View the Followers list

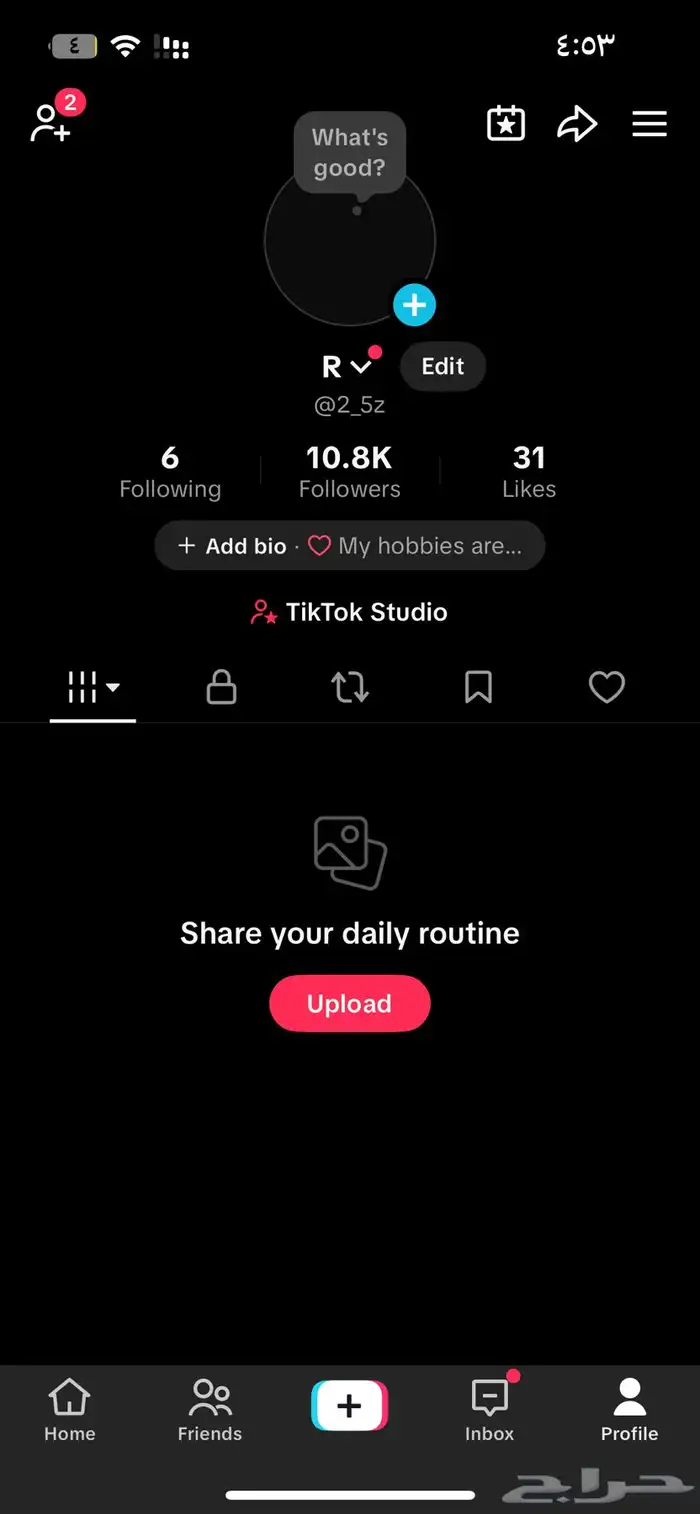pyautogui.click(x=349, y=472)
